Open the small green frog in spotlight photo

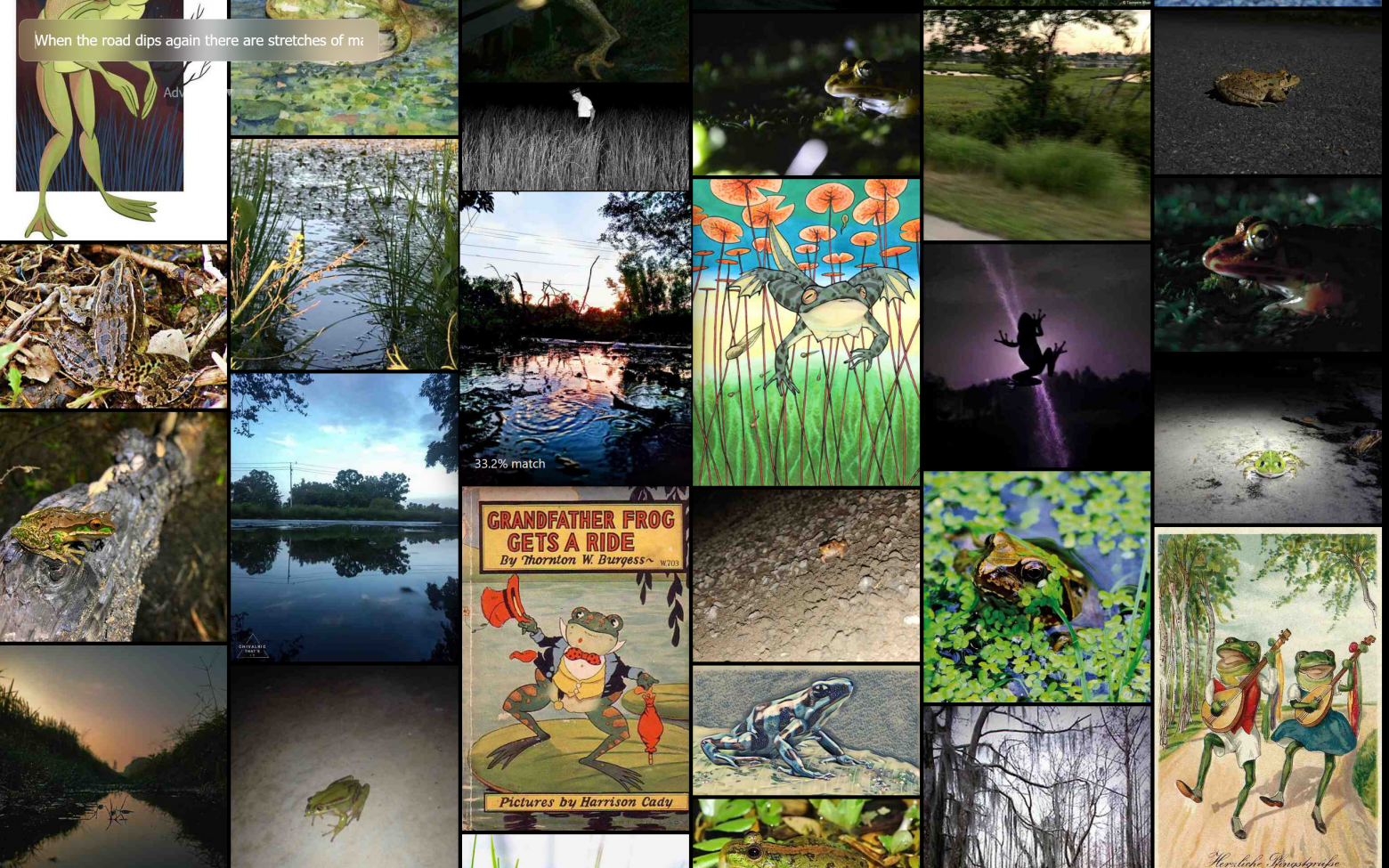[x=1267, y=441]
